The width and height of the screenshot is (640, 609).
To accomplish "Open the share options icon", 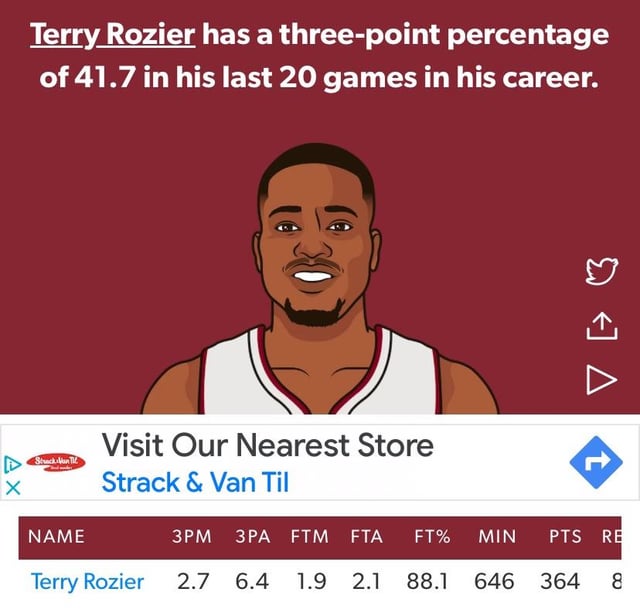I will (599, 325).
